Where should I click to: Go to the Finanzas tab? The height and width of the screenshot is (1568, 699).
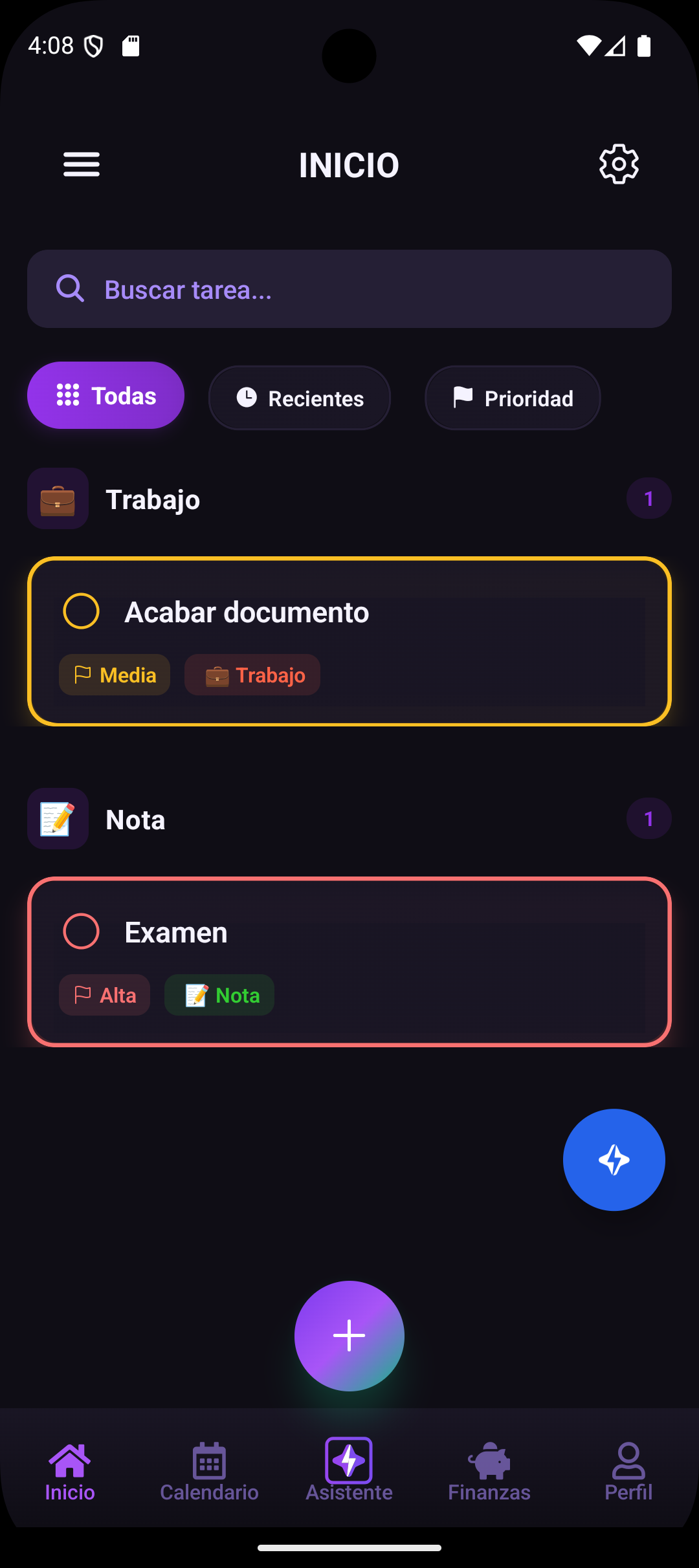click(489, 1472)
